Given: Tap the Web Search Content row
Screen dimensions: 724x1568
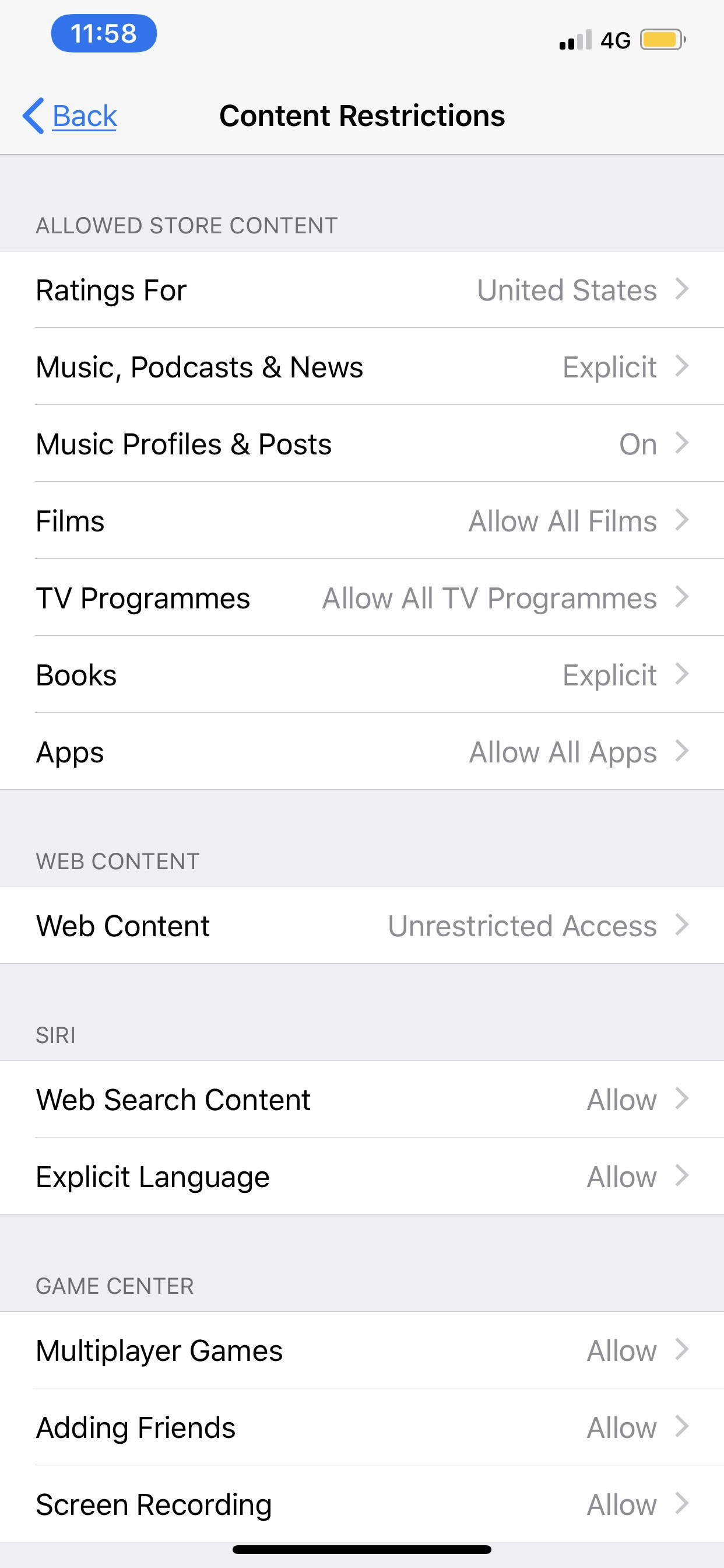Looking at the screenshot, I should click(x=362, y=1100).
